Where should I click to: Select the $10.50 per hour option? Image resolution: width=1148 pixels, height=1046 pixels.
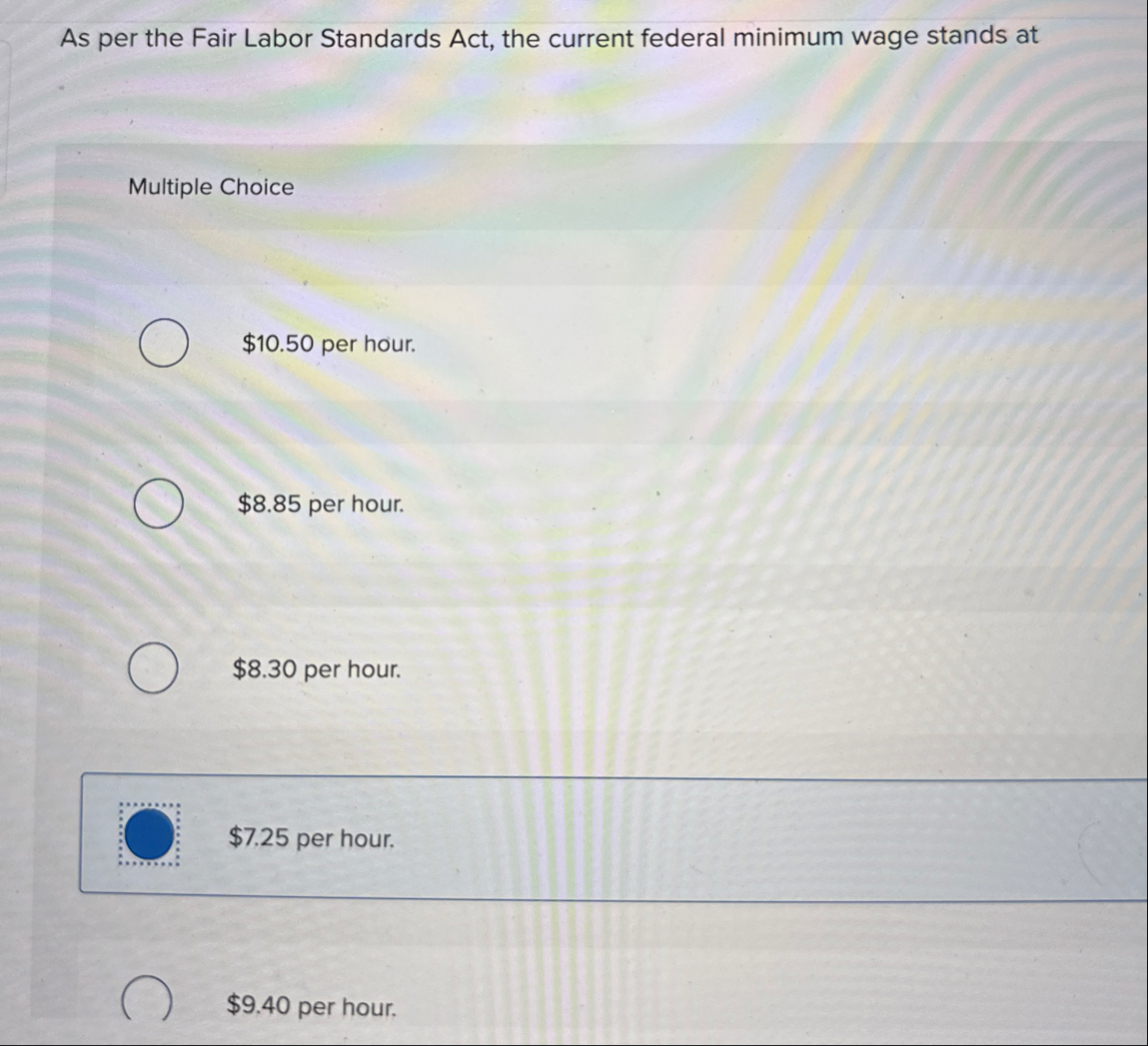point(163,344)
